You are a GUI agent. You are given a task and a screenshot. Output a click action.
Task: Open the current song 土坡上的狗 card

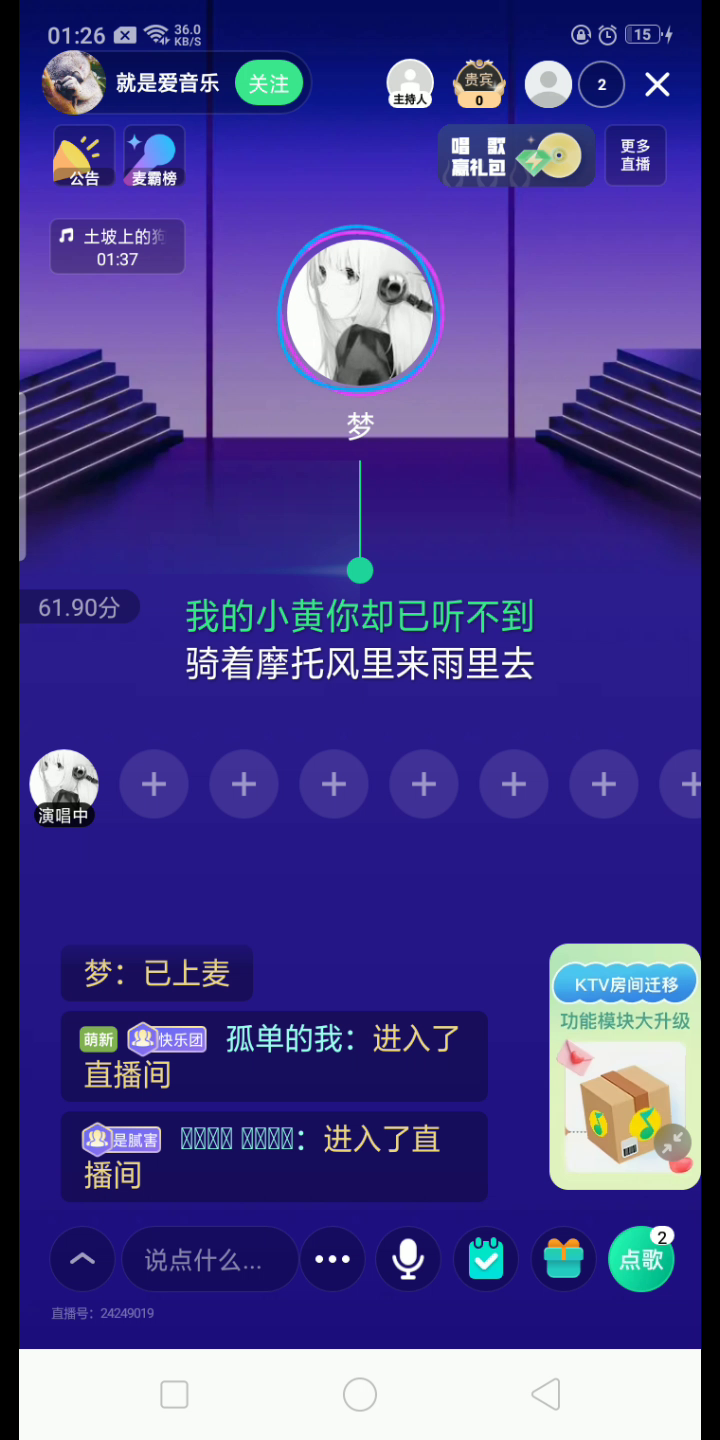click(x=117, y=247)
